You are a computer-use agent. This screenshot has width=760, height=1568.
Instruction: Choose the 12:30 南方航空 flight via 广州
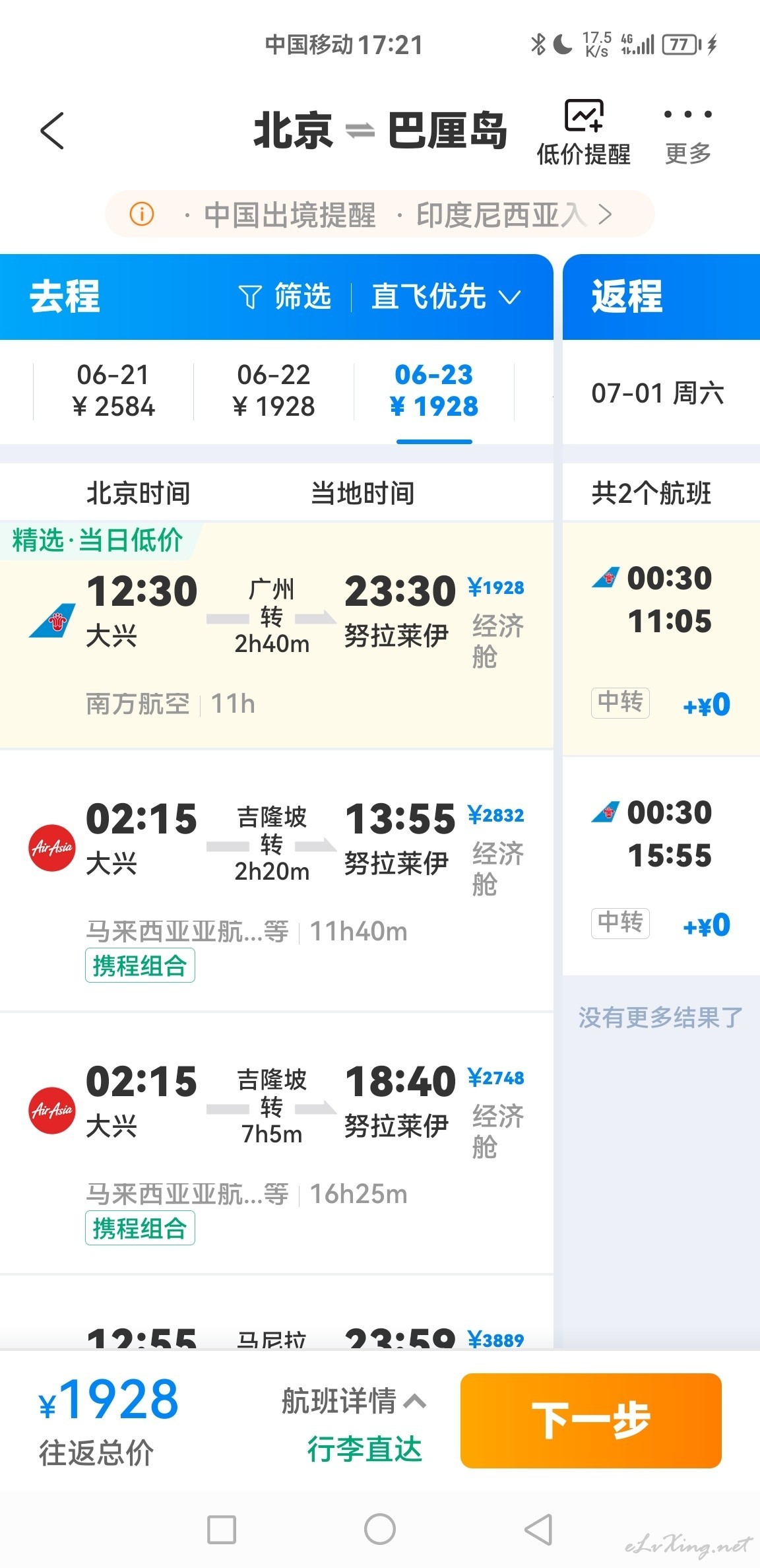(x=276, y=636)
